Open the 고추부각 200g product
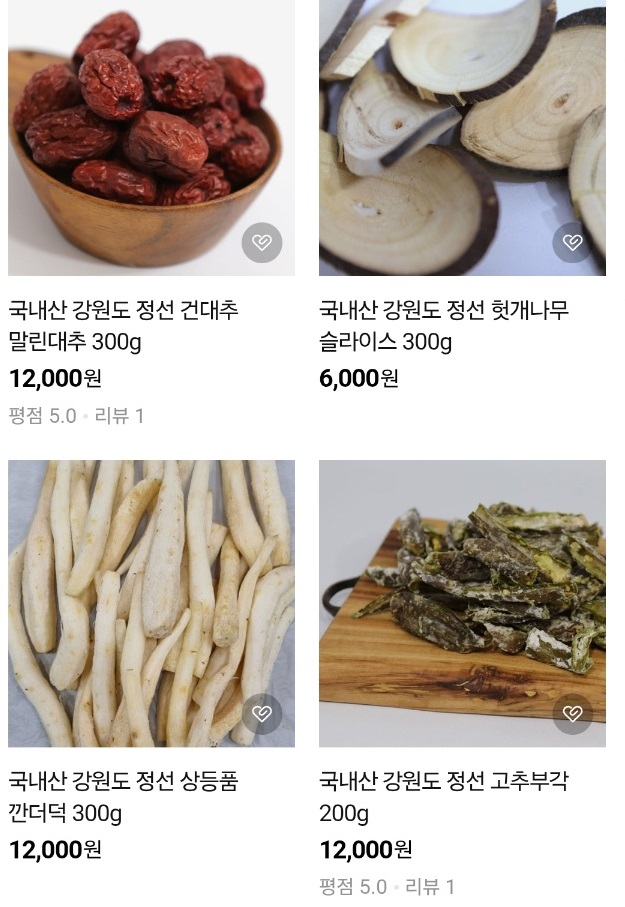The height and width of the screenshot is (907, 625). point(443,797)
